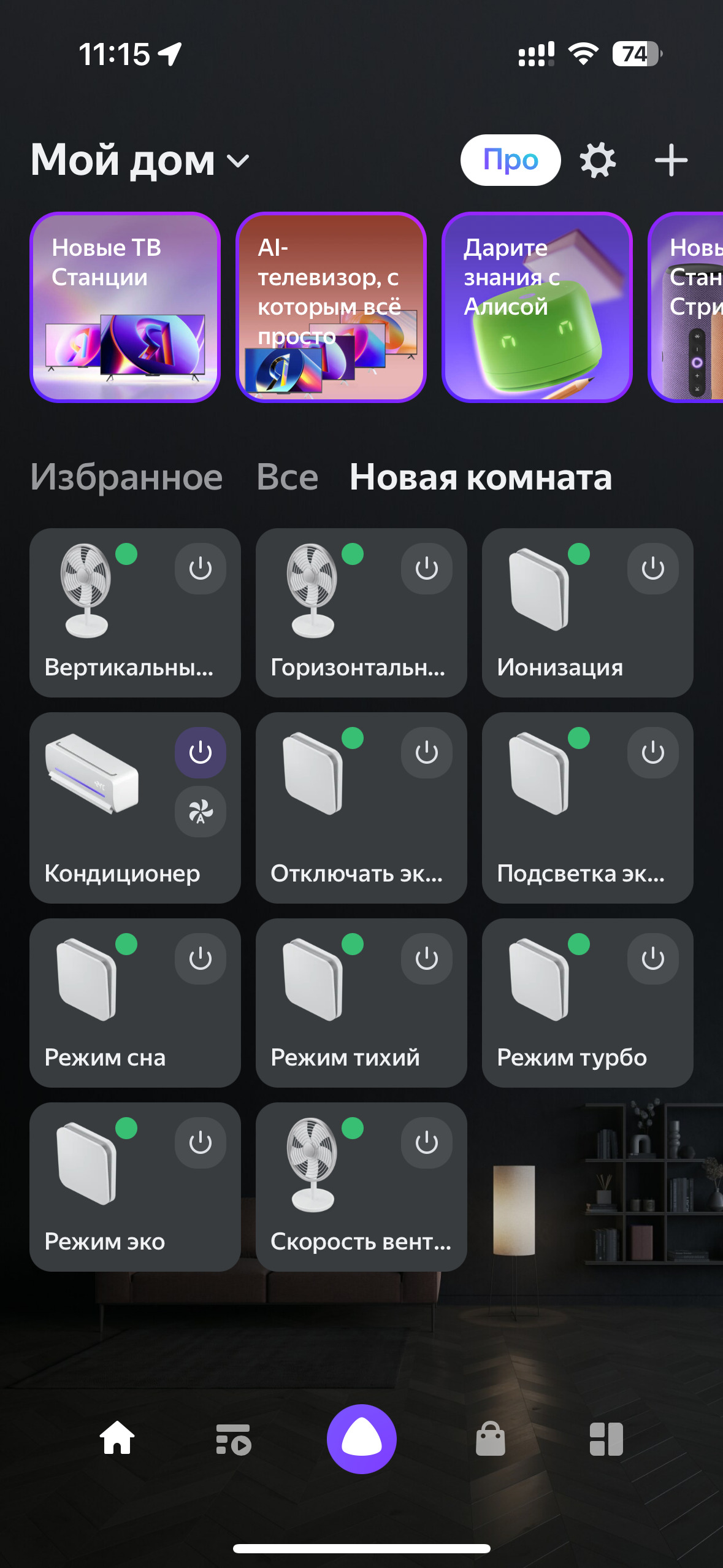Toggle power on Вертикальный fan
The image size is (723, 1568).
pyautogui.click(x=200, y=568)
